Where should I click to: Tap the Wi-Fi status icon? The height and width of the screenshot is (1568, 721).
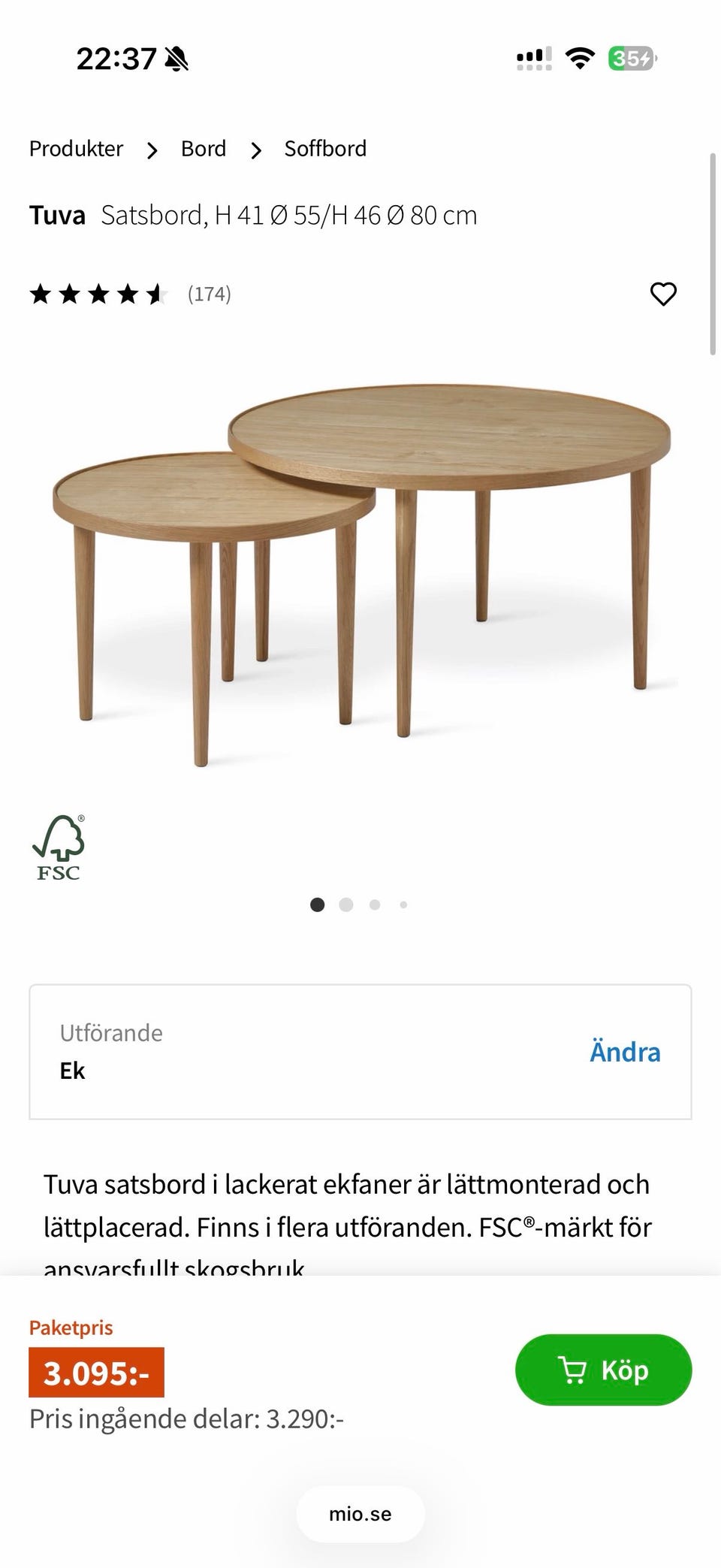point(580,57)
